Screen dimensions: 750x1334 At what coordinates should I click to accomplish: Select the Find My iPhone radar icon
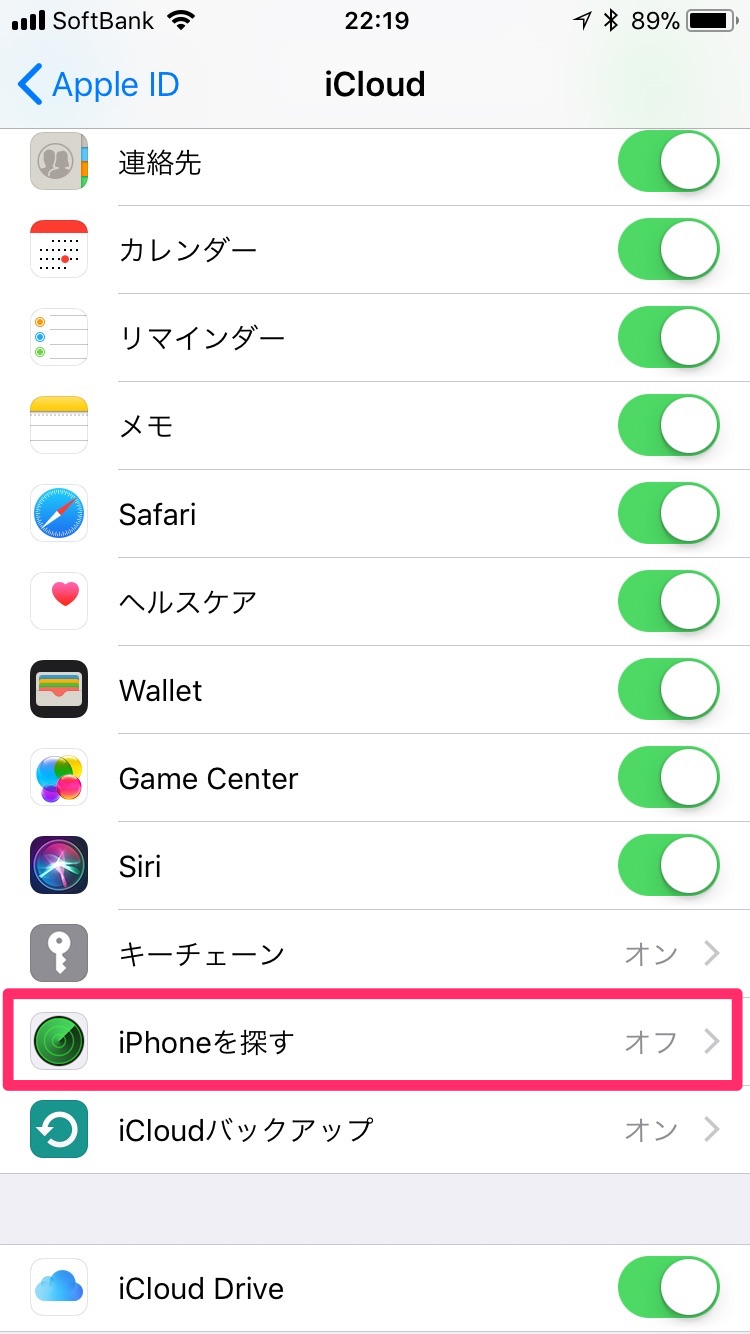pyautogui.click(x=57, y=1041)
